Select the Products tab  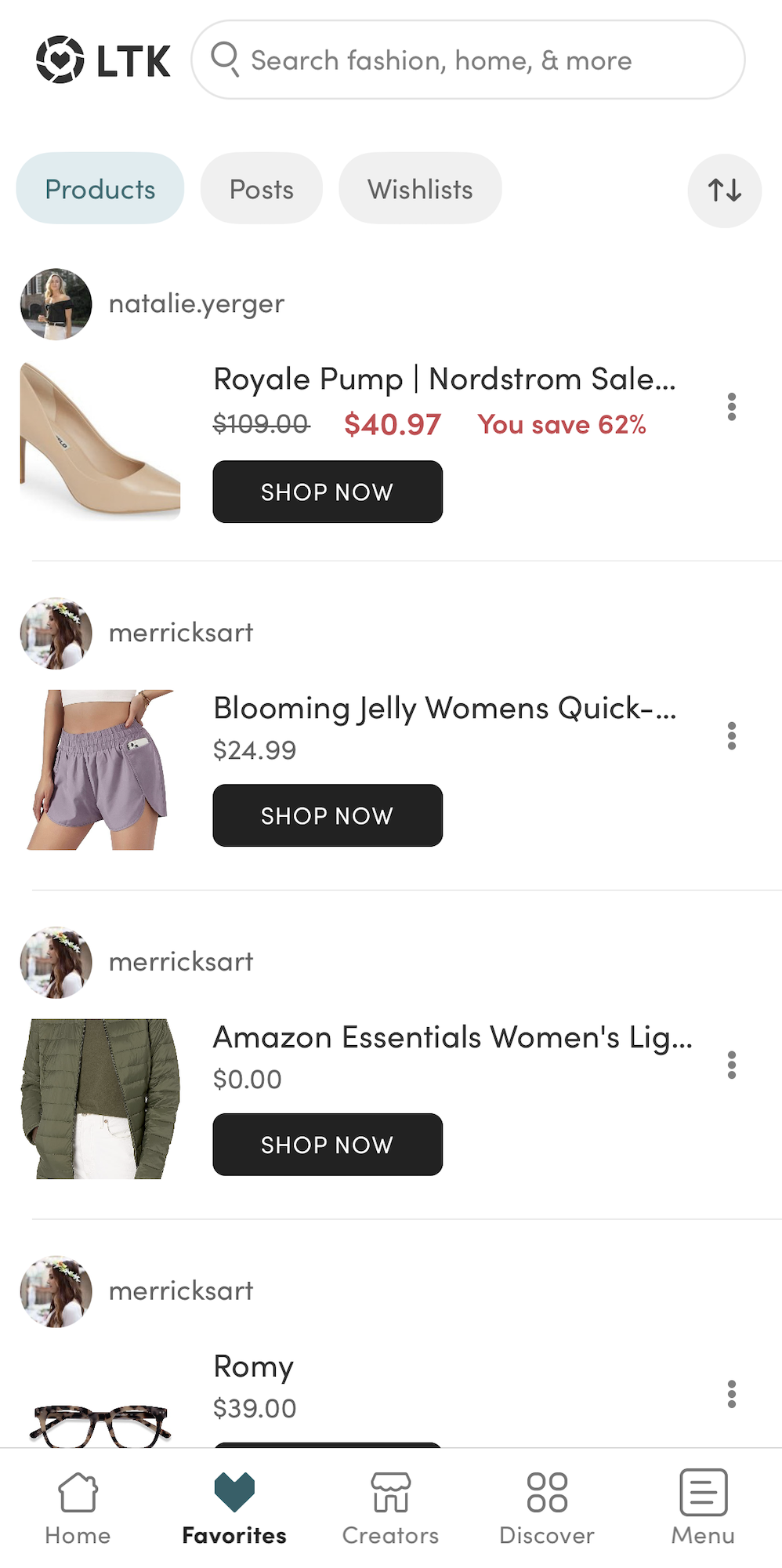click(100, 189)
